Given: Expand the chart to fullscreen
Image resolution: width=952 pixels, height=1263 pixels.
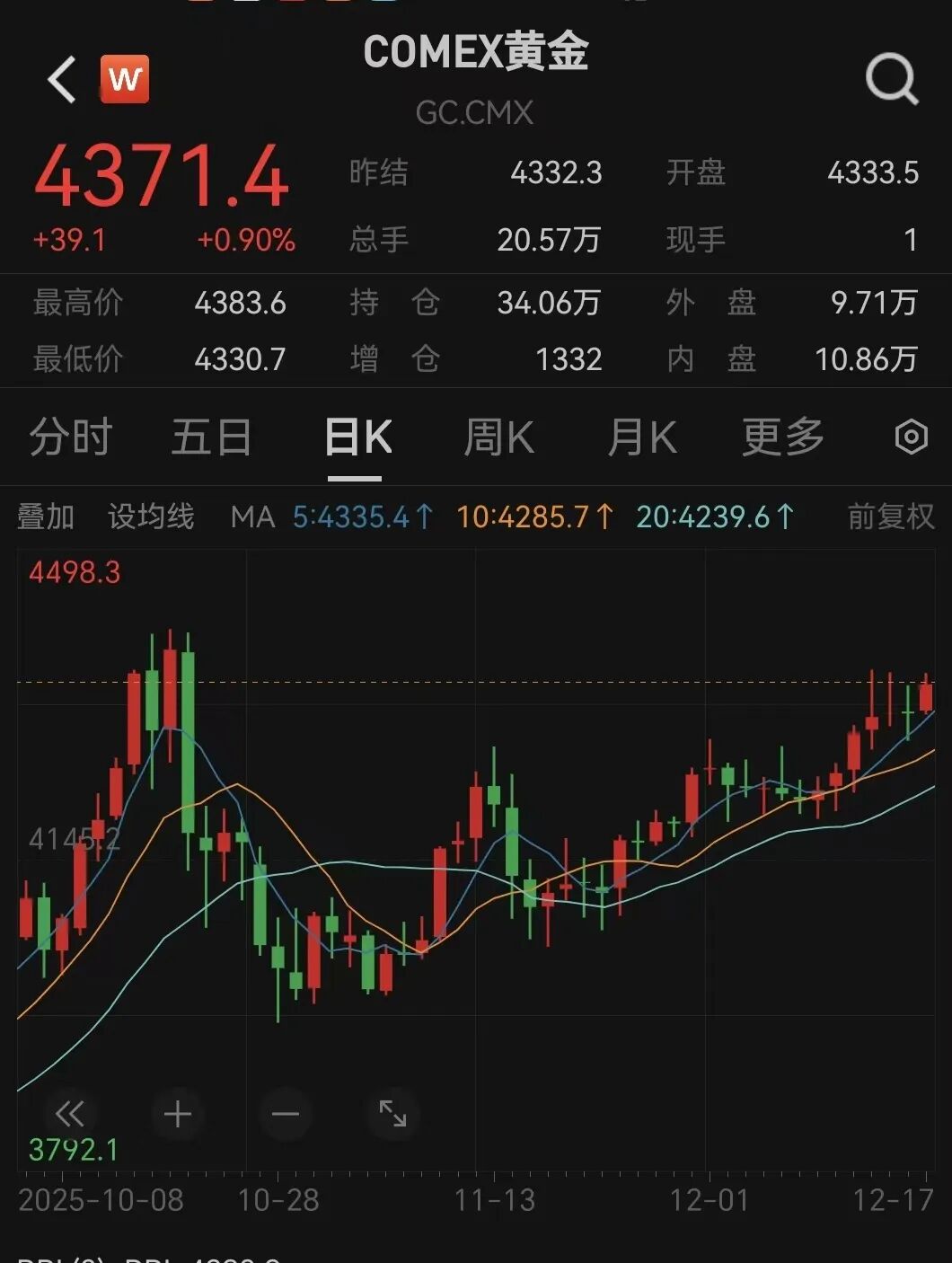Looking at the screenshot, I should tap(392, 1114).
